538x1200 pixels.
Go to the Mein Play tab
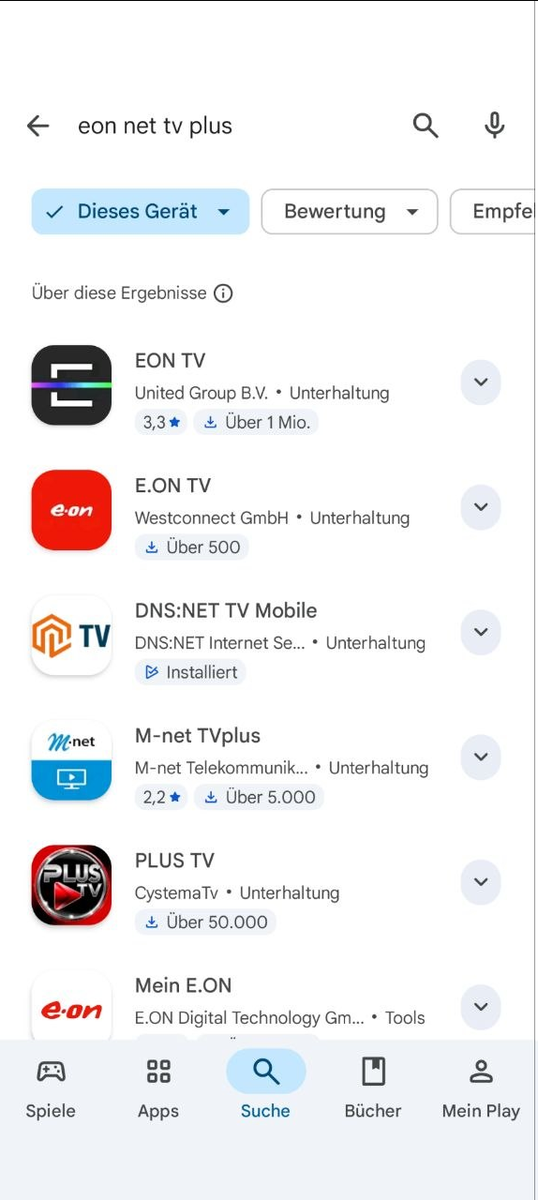481,1088
